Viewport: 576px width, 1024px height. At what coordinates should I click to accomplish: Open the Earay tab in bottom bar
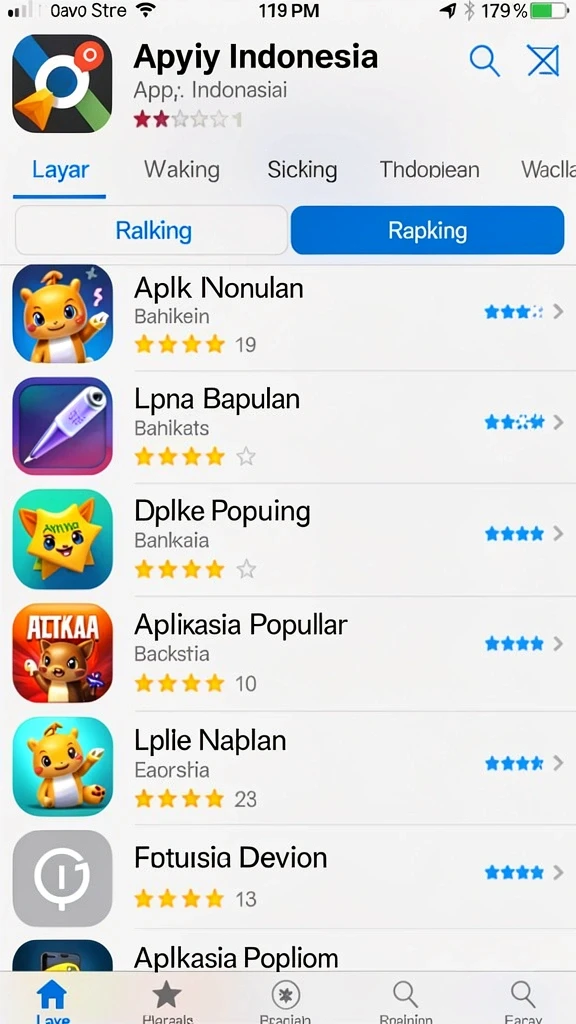coord(523,1000)
